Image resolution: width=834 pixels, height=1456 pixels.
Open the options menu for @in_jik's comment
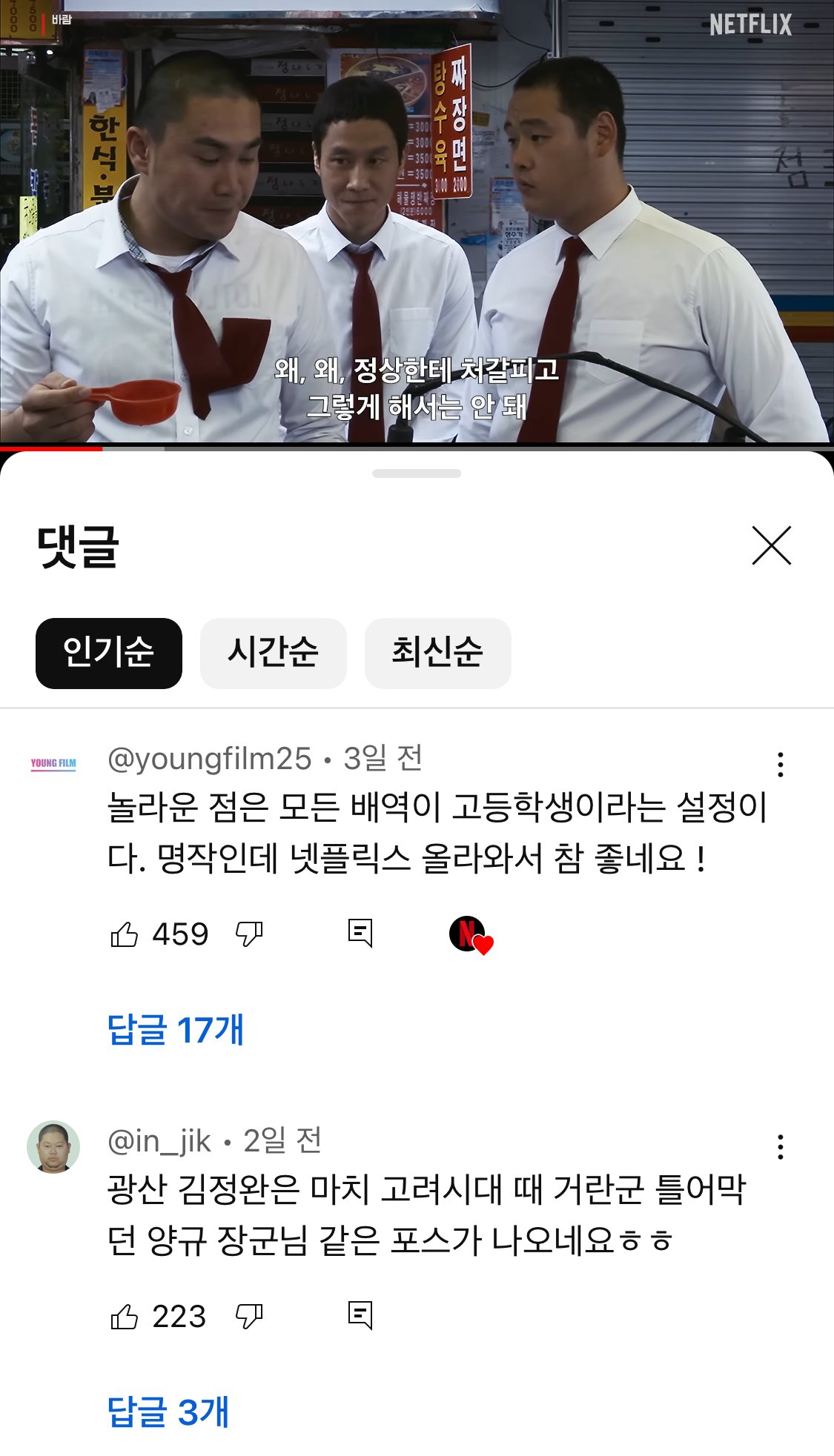(x=780, y=1147)
